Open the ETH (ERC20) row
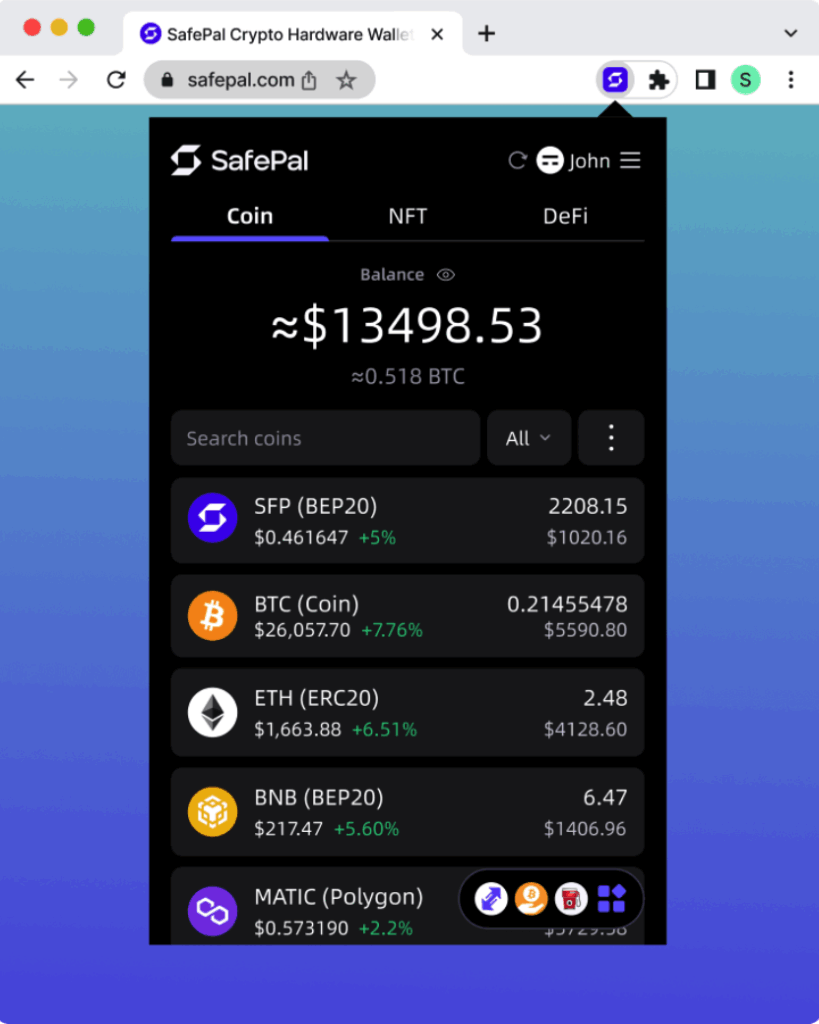Image resolution: width=819 pixels, height=1024 pixels. click(x=407, y=712)
